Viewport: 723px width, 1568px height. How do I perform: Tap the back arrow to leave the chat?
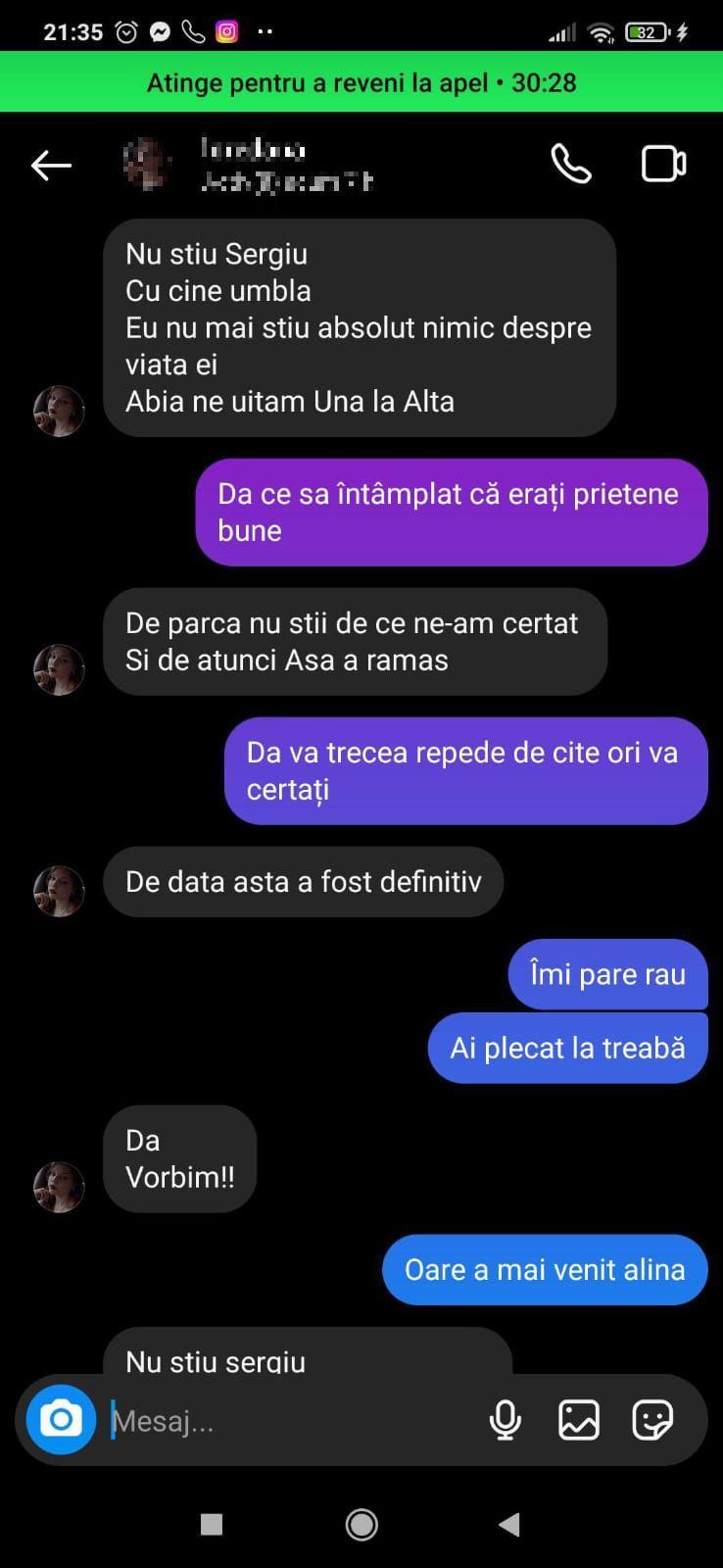coord(51,165)
